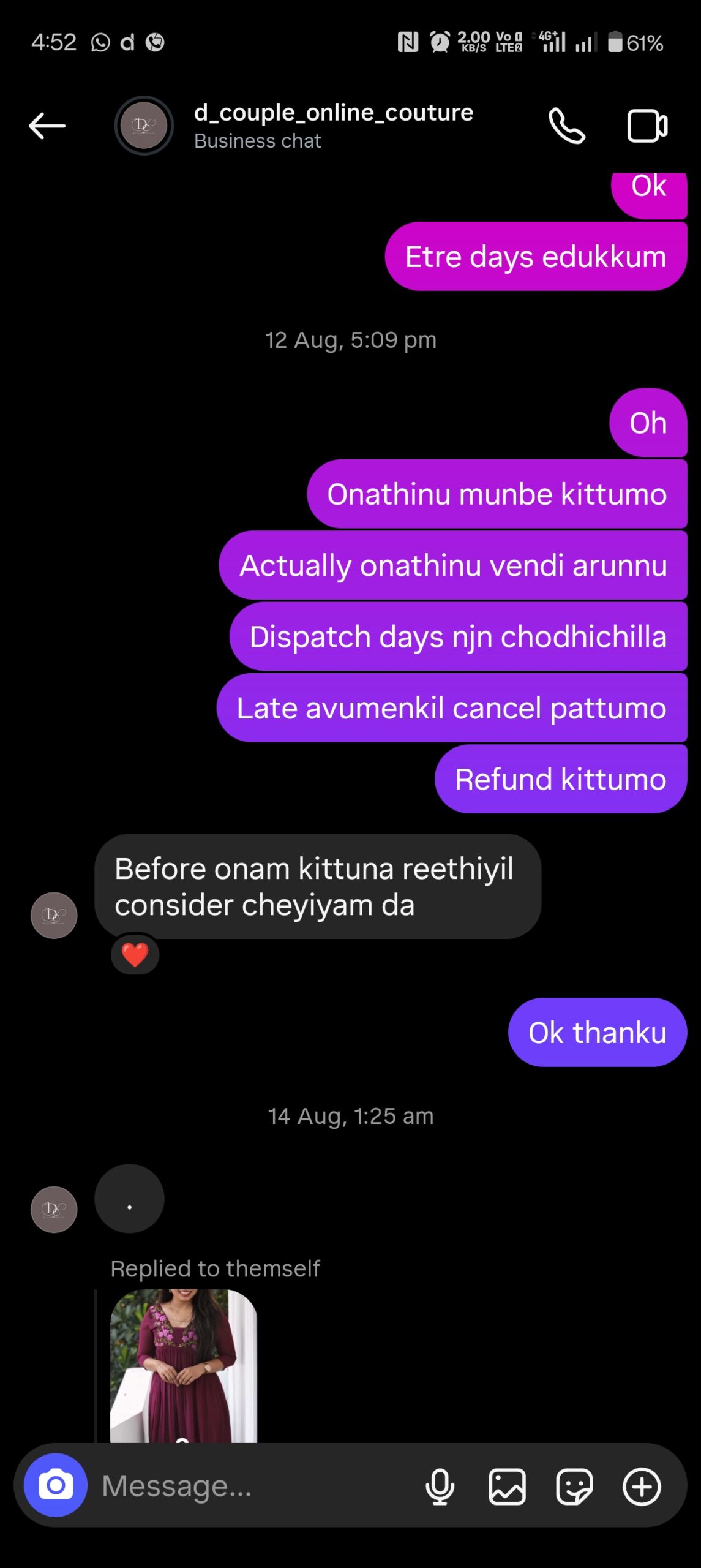View heart reaction on Before onam message
The image size is (701, 1568).
(x=135, y=954)
